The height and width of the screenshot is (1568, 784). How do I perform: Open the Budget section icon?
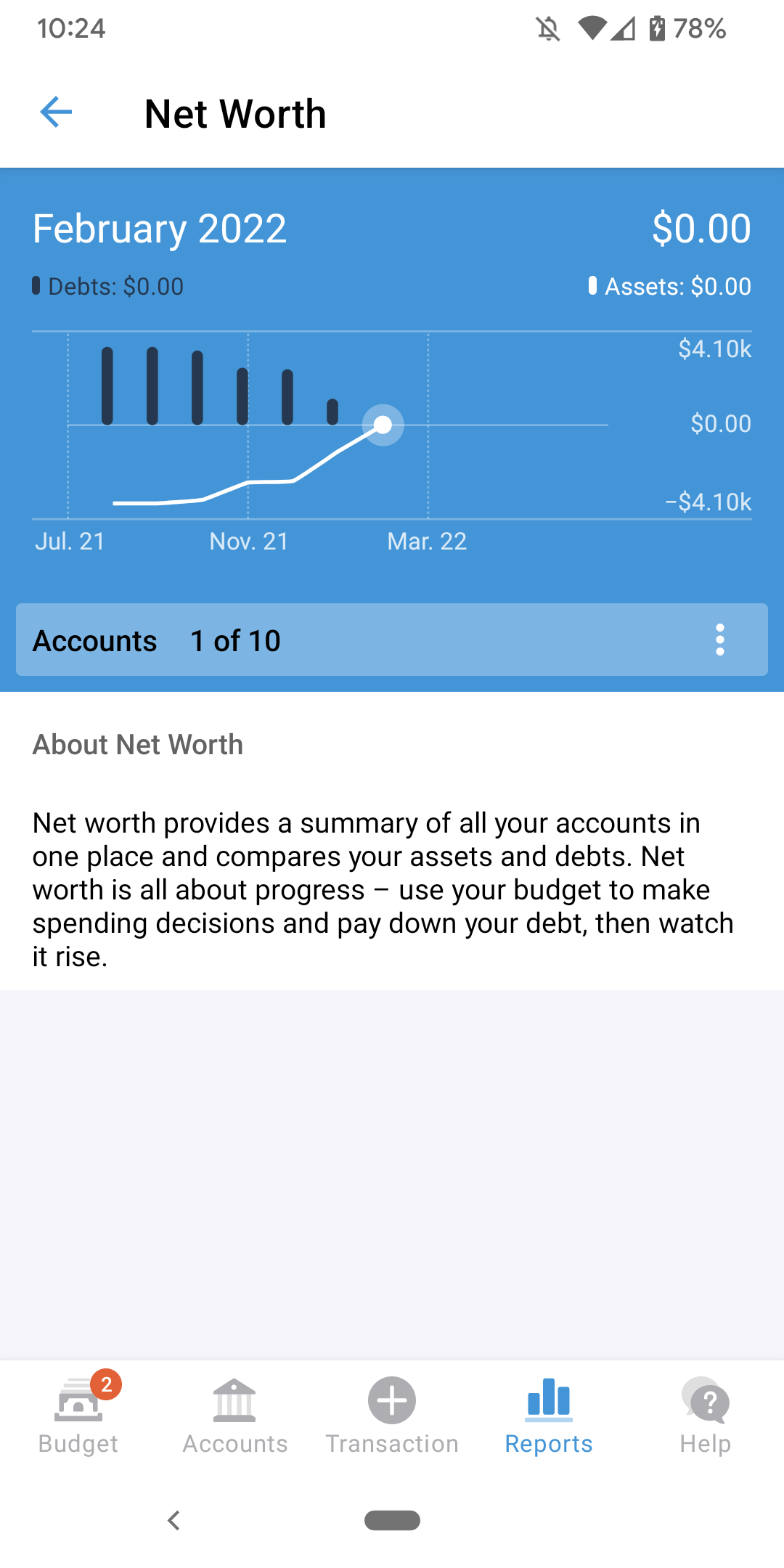[x=78, y=1400]
